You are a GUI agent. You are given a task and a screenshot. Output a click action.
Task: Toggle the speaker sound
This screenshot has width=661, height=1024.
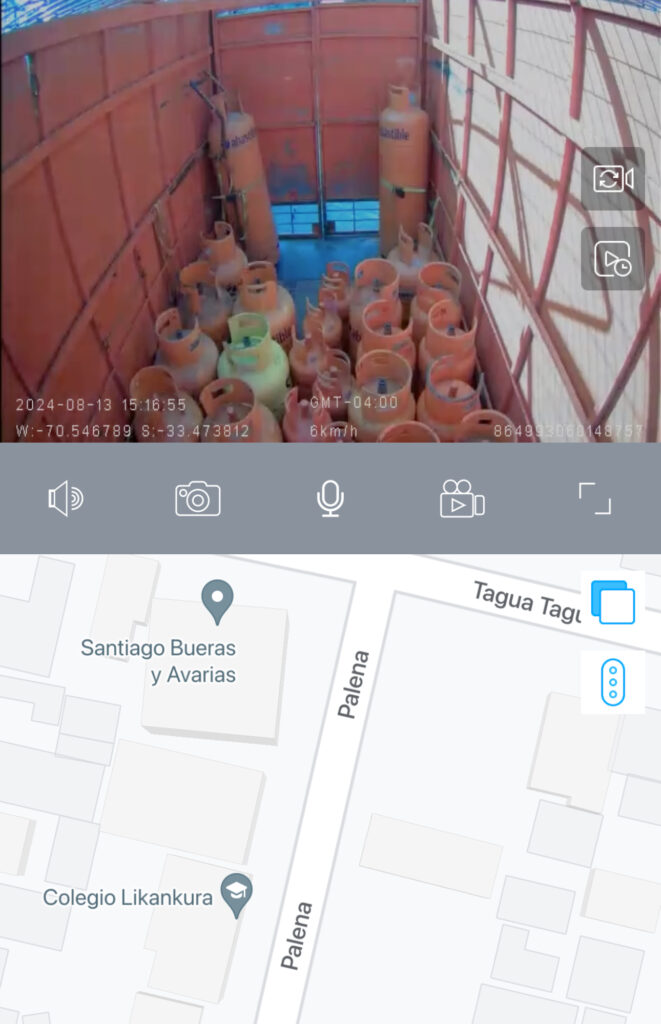click(x=66, y=498)
